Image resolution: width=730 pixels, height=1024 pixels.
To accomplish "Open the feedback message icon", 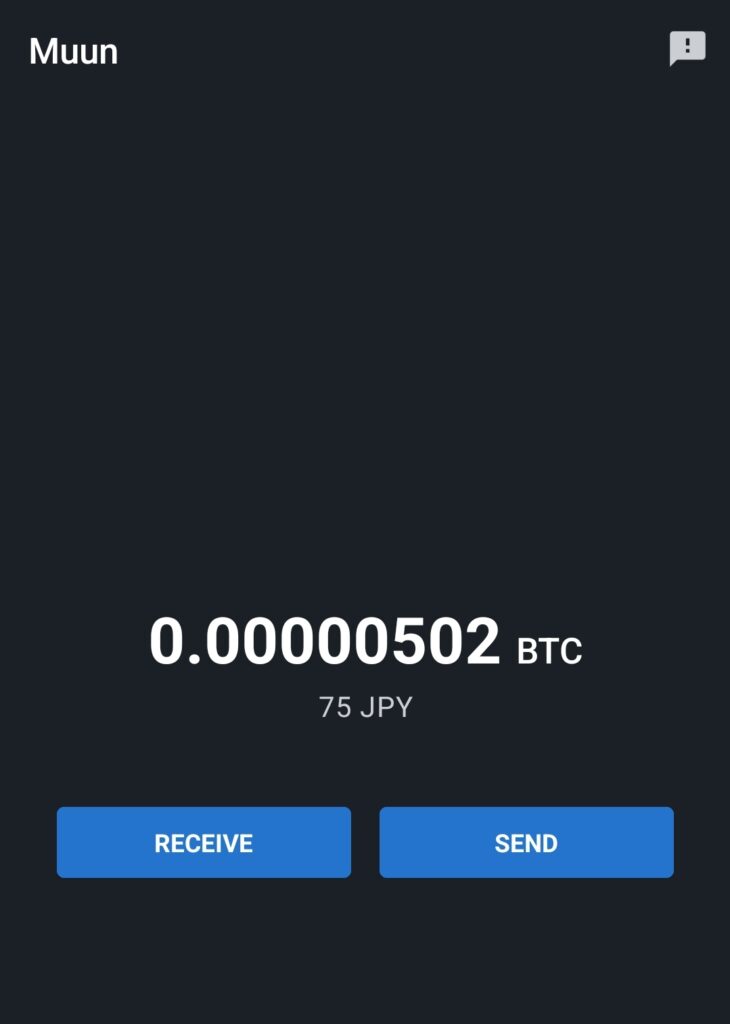I will (x=687, y=48).
